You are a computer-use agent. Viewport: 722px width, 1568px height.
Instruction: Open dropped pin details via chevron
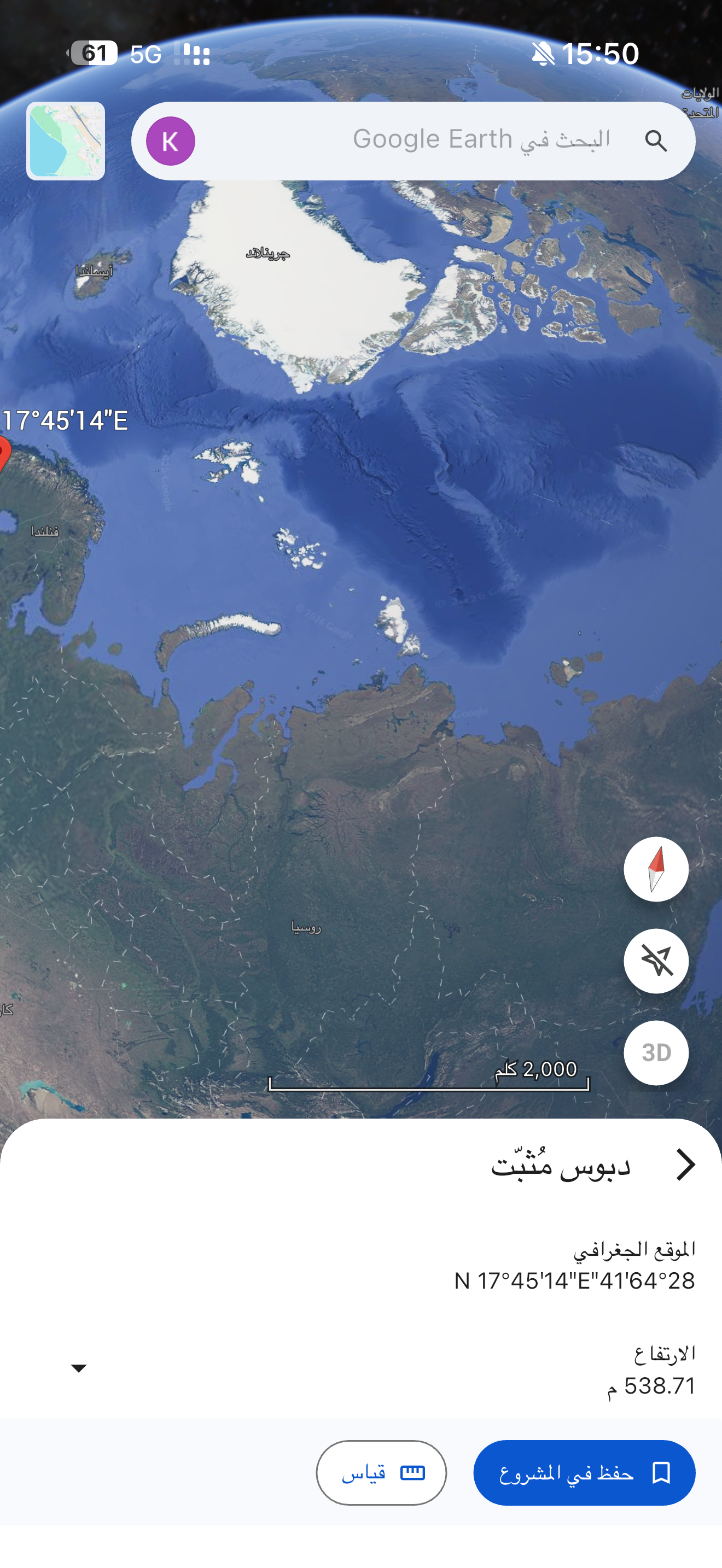(x=685, y=1165)
